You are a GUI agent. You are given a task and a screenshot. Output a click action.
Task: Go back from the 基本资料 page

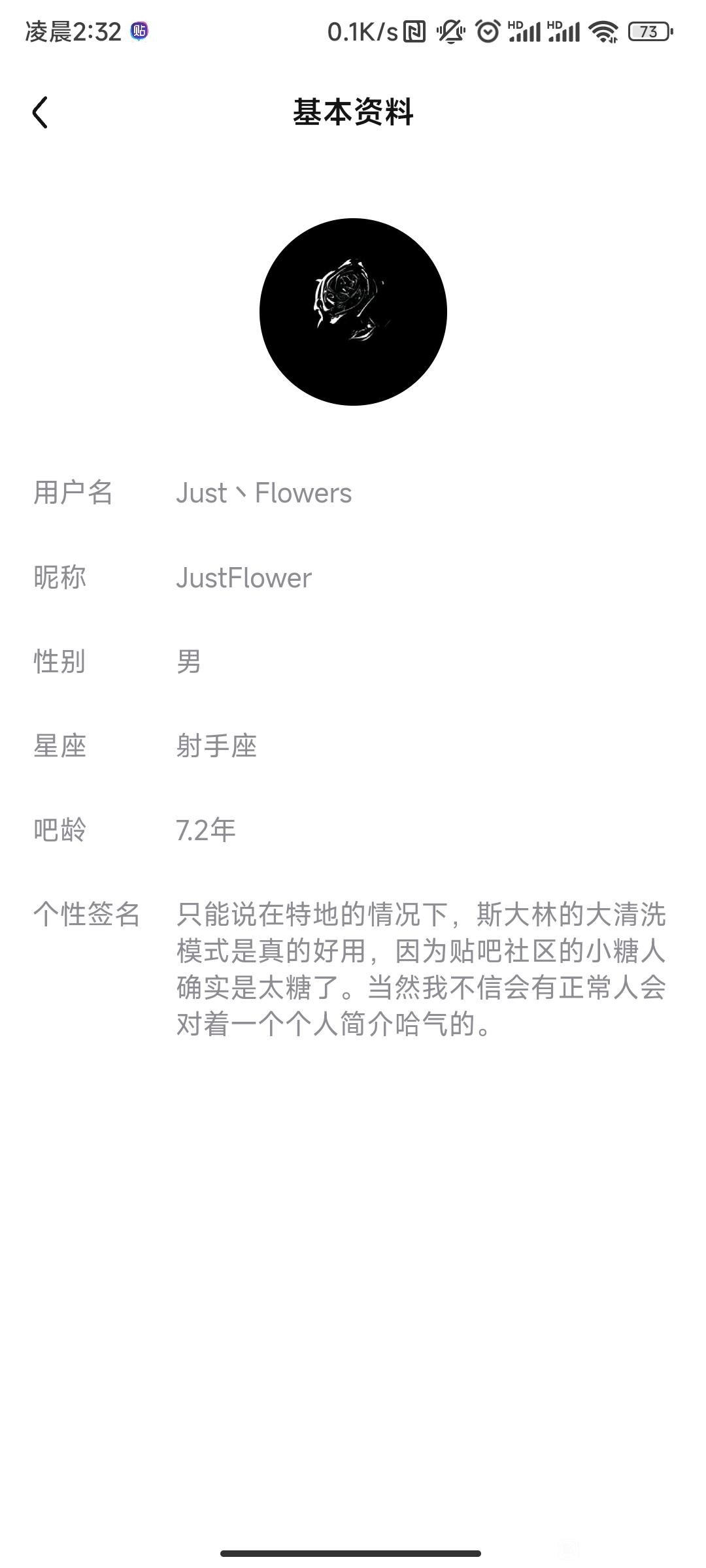tap(40, 112)
